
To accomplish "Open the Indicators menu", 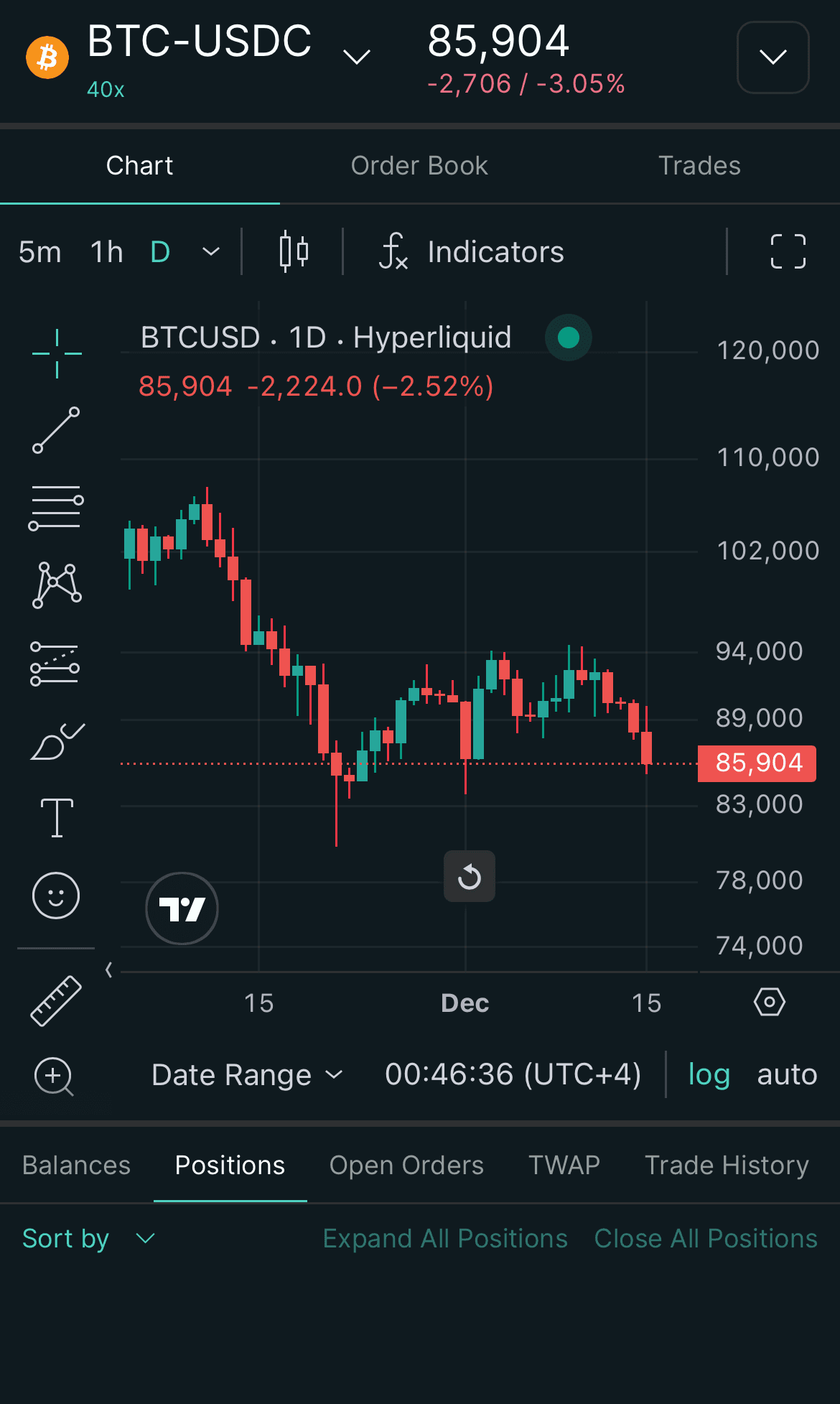I will 472,252.
